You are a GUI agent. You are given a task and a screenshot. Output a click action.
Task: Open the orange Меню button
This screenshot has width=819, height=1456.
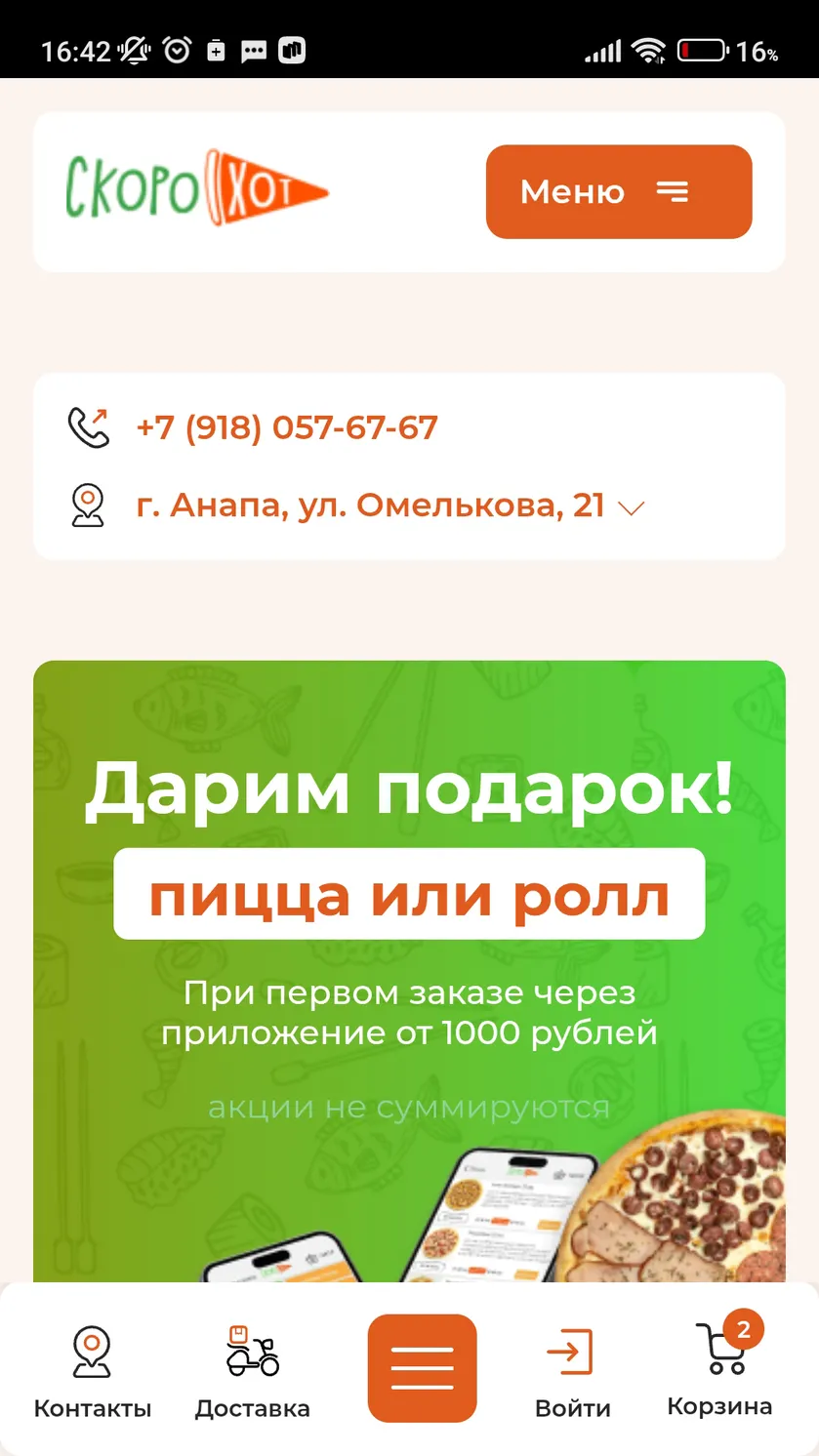(619, 191)
